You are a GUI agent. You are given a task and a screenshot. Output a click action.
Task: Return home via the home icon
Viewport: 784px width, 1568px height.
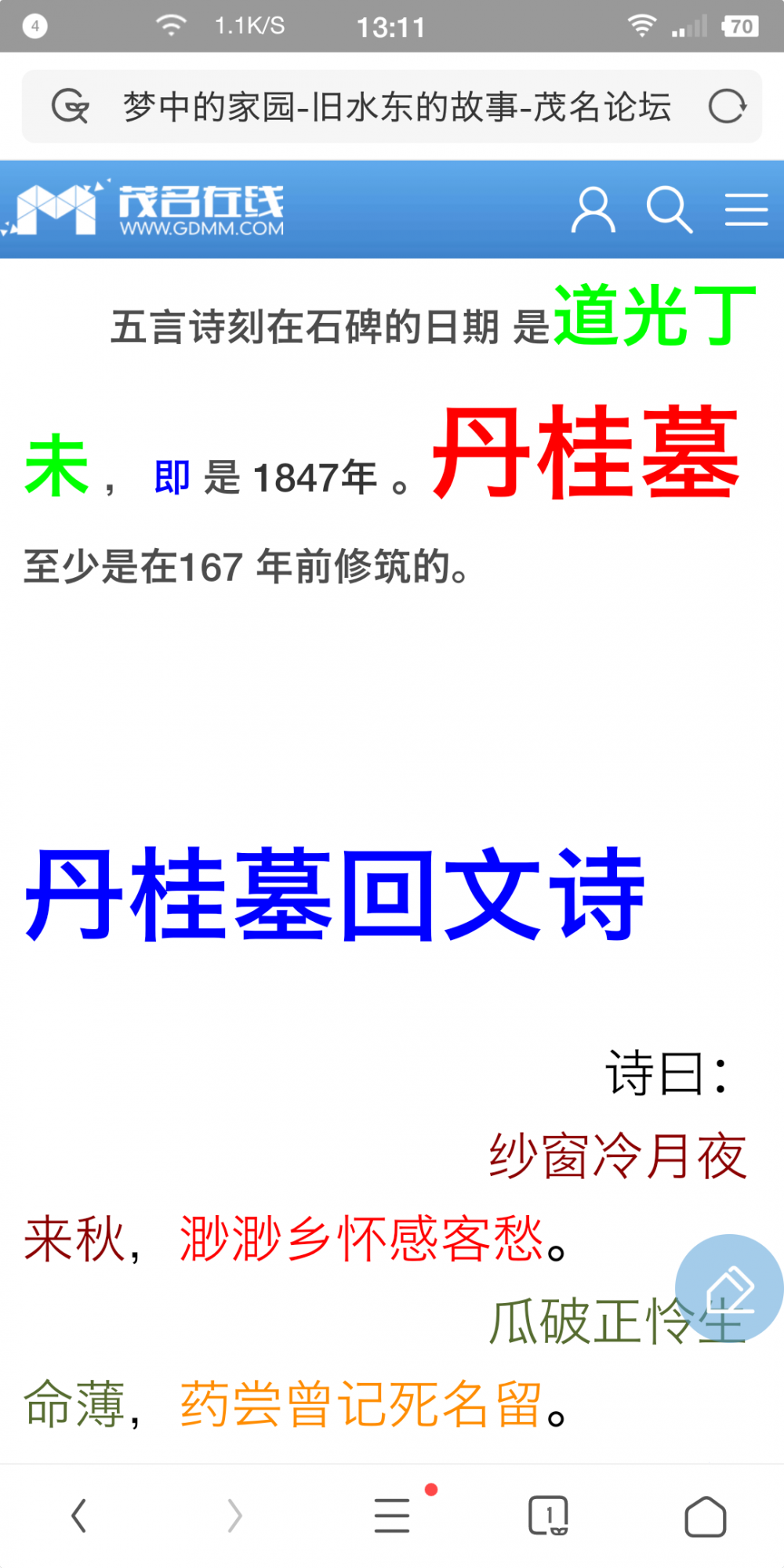[706, 1514]
